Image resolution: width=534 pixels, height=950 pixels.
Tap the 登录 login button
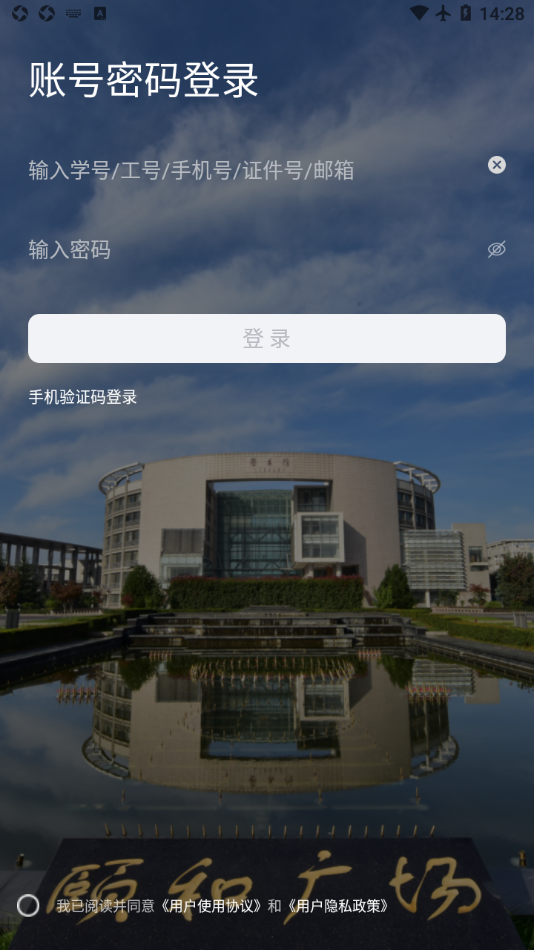coord(267,339)
